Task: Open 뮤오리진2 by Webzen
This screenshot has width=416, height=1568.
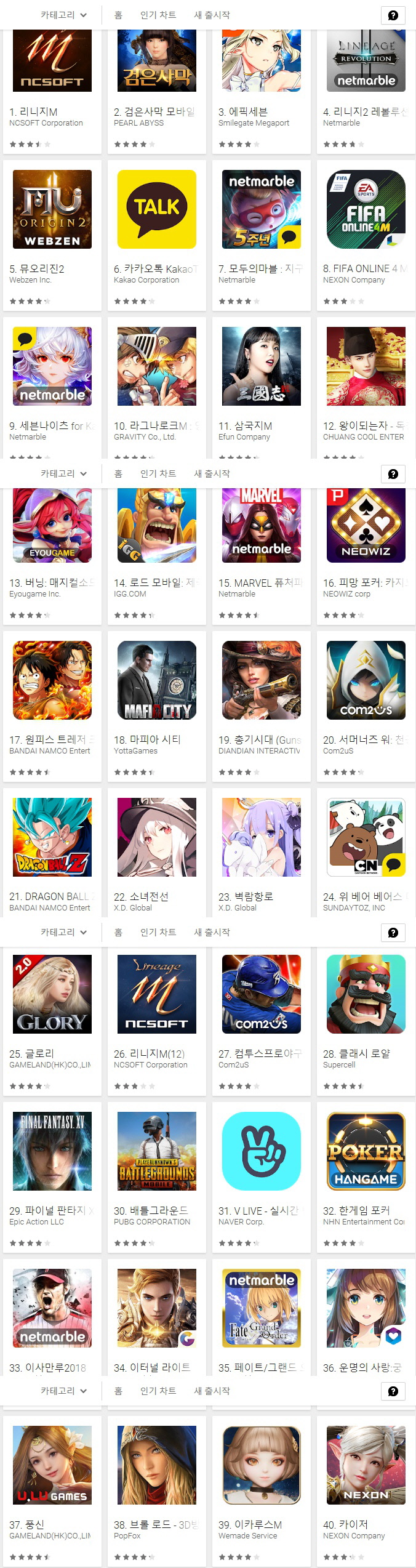Action: click(x=52, y=236)
